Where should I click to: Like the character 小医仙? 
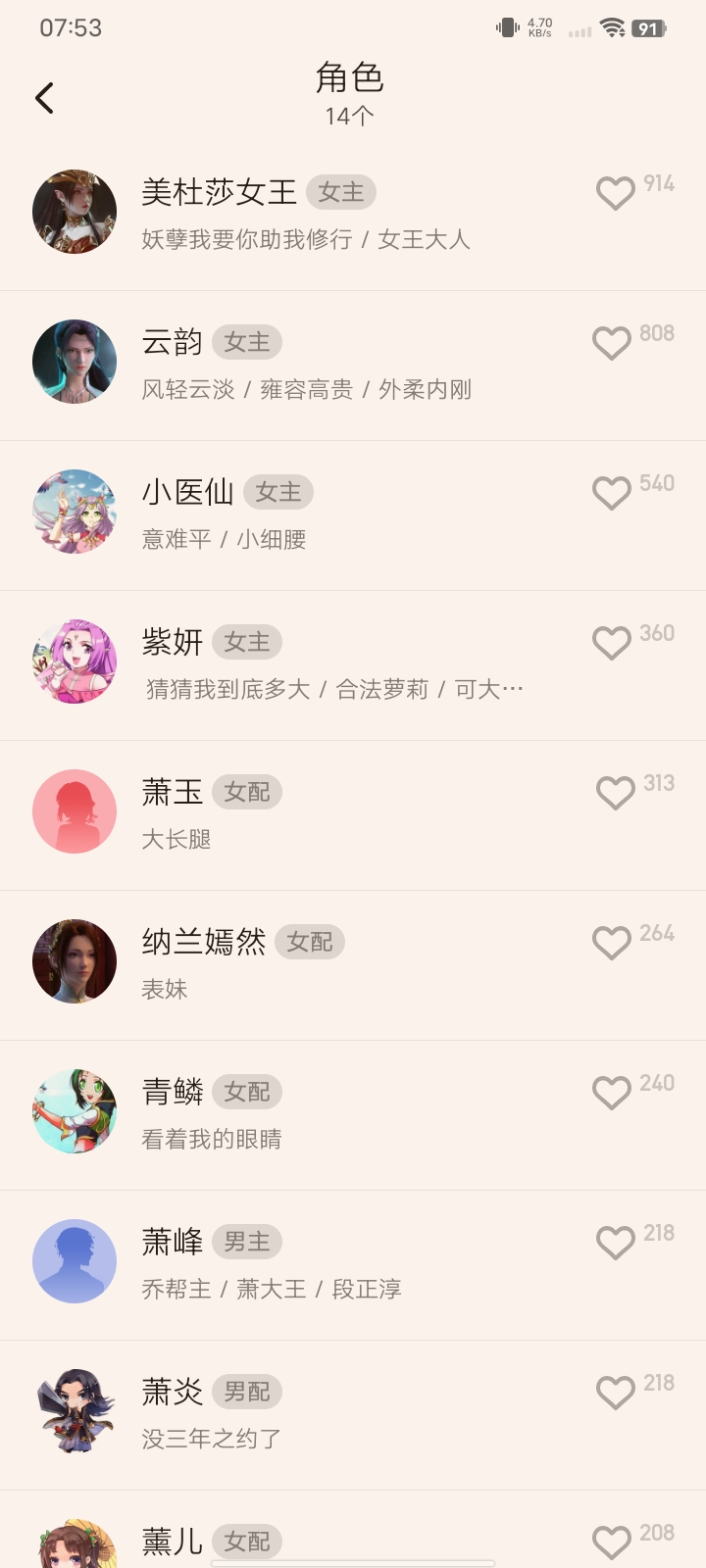[612, 493]
